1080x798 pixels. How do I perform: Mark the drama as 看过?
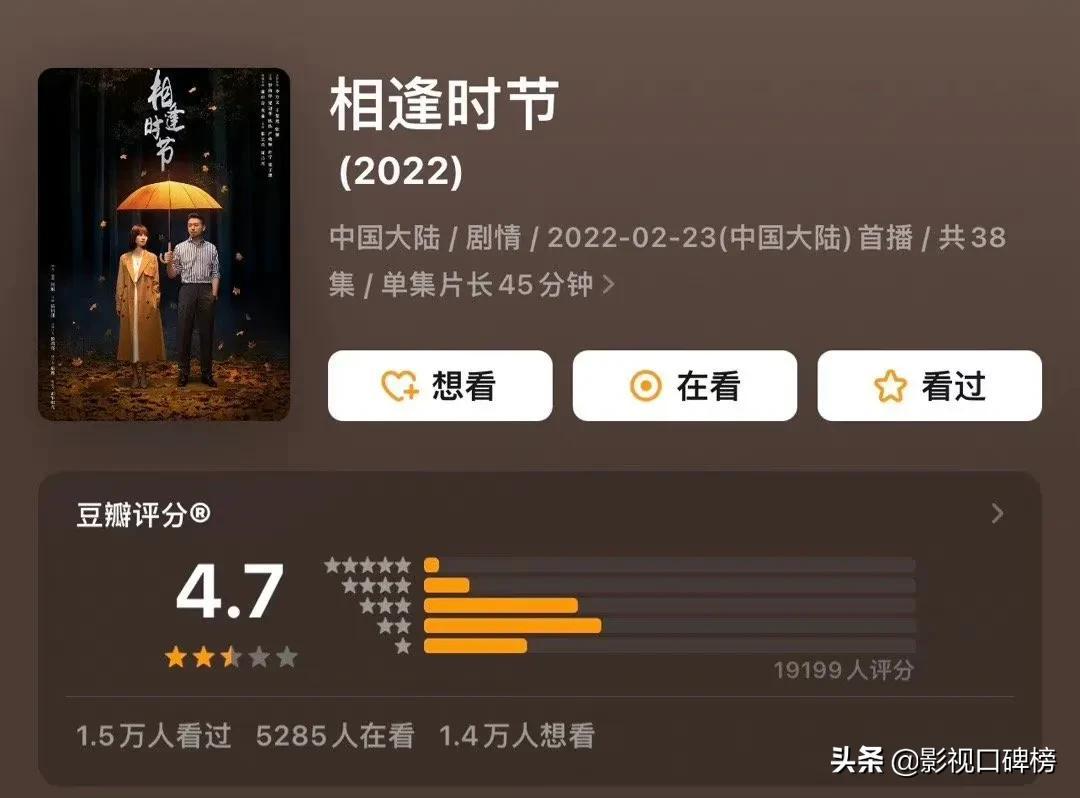click(929, 386)
